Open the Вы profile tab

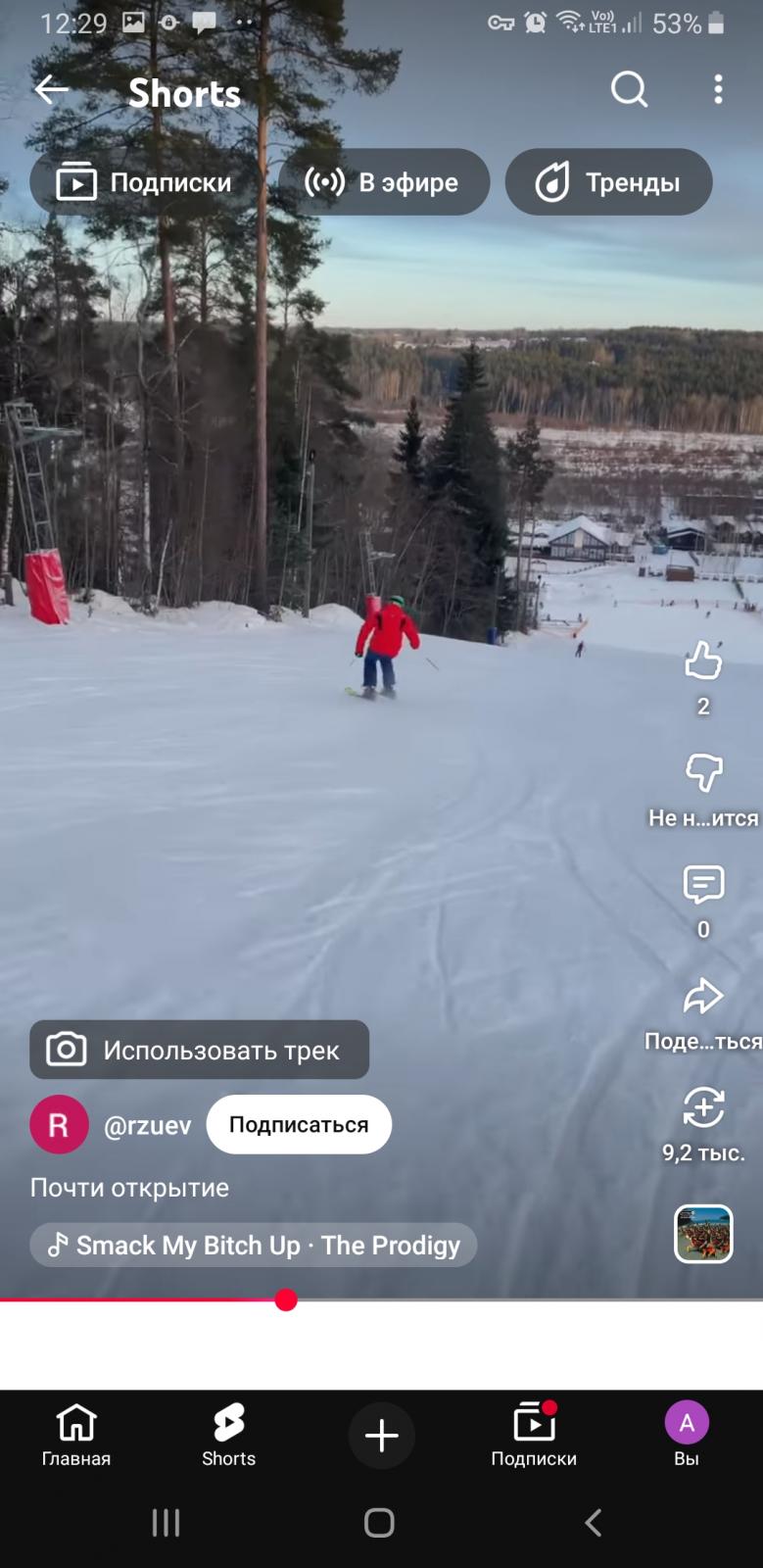click(687, 1435)
